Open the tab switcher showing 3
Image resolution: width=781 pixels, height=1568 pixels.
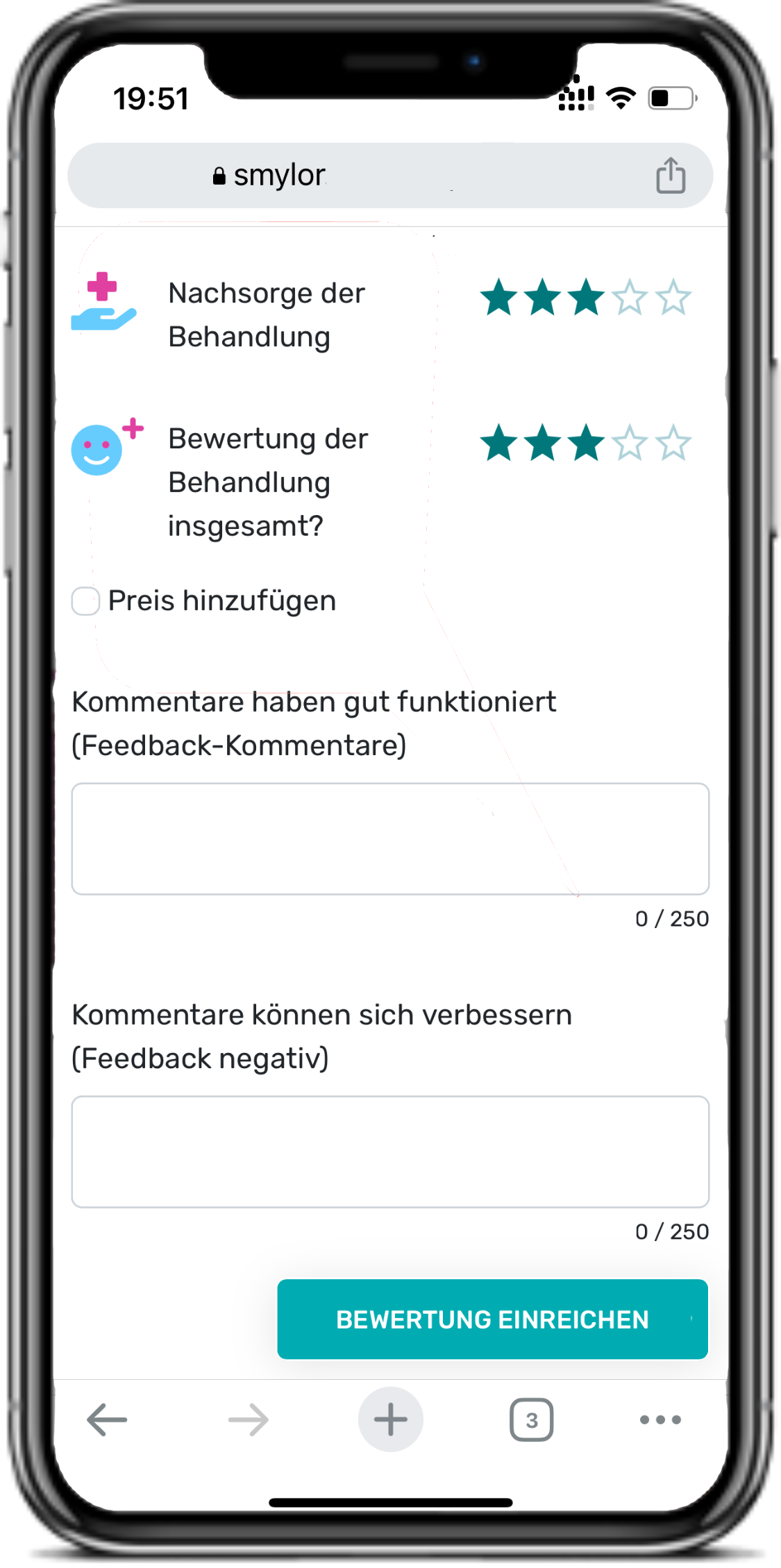pos(531,1420)
